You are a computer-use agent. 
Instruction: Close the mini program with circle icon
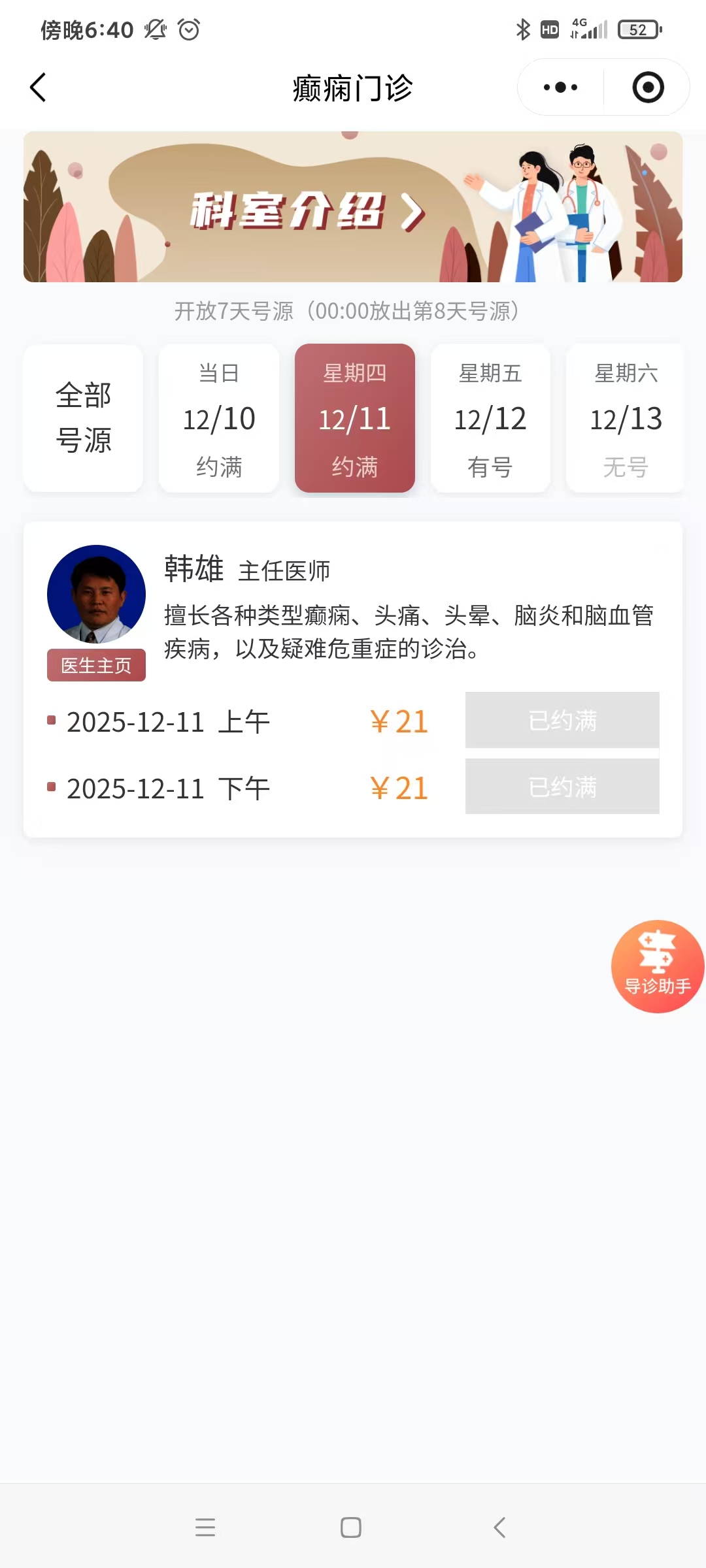pos(648,88)
